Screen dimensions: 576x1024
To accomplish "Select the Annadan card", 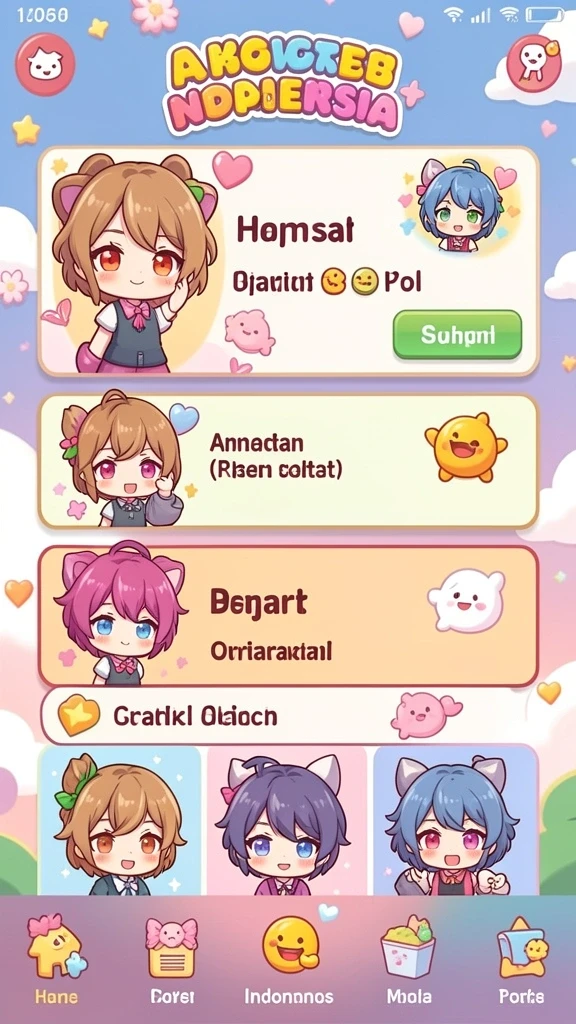I will (288, 461).
